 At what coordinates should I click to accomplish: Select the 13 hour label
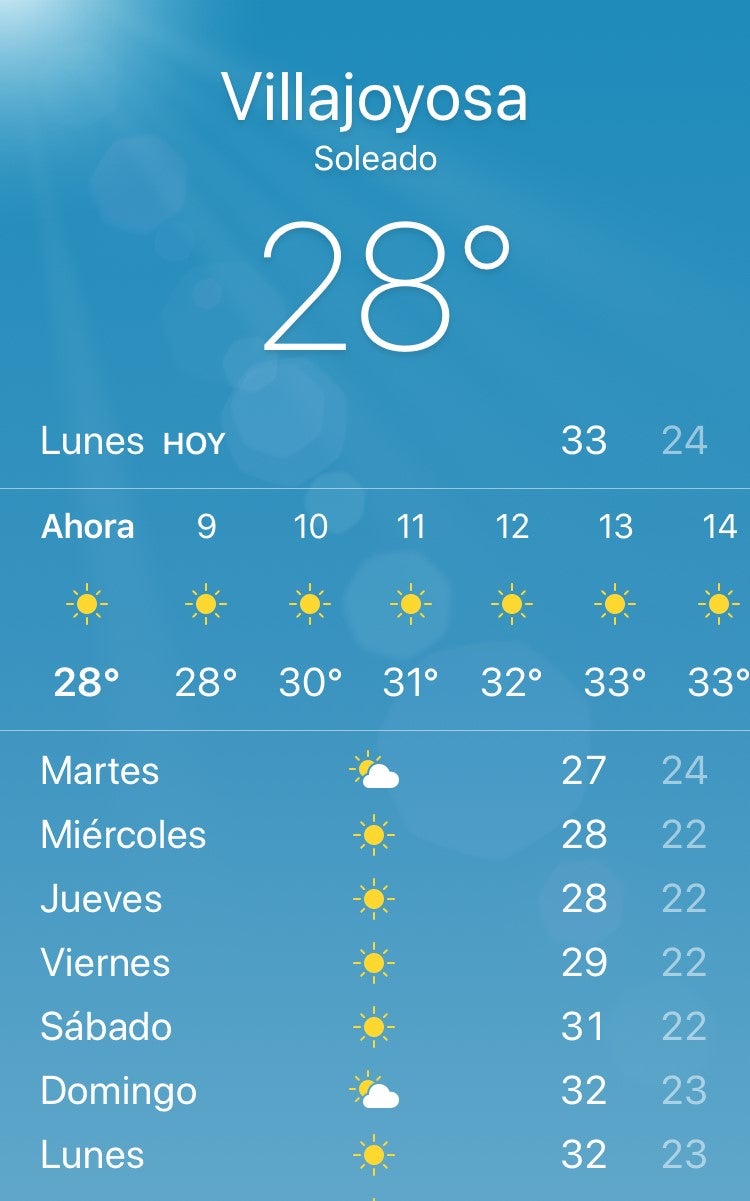pos(615,527)
